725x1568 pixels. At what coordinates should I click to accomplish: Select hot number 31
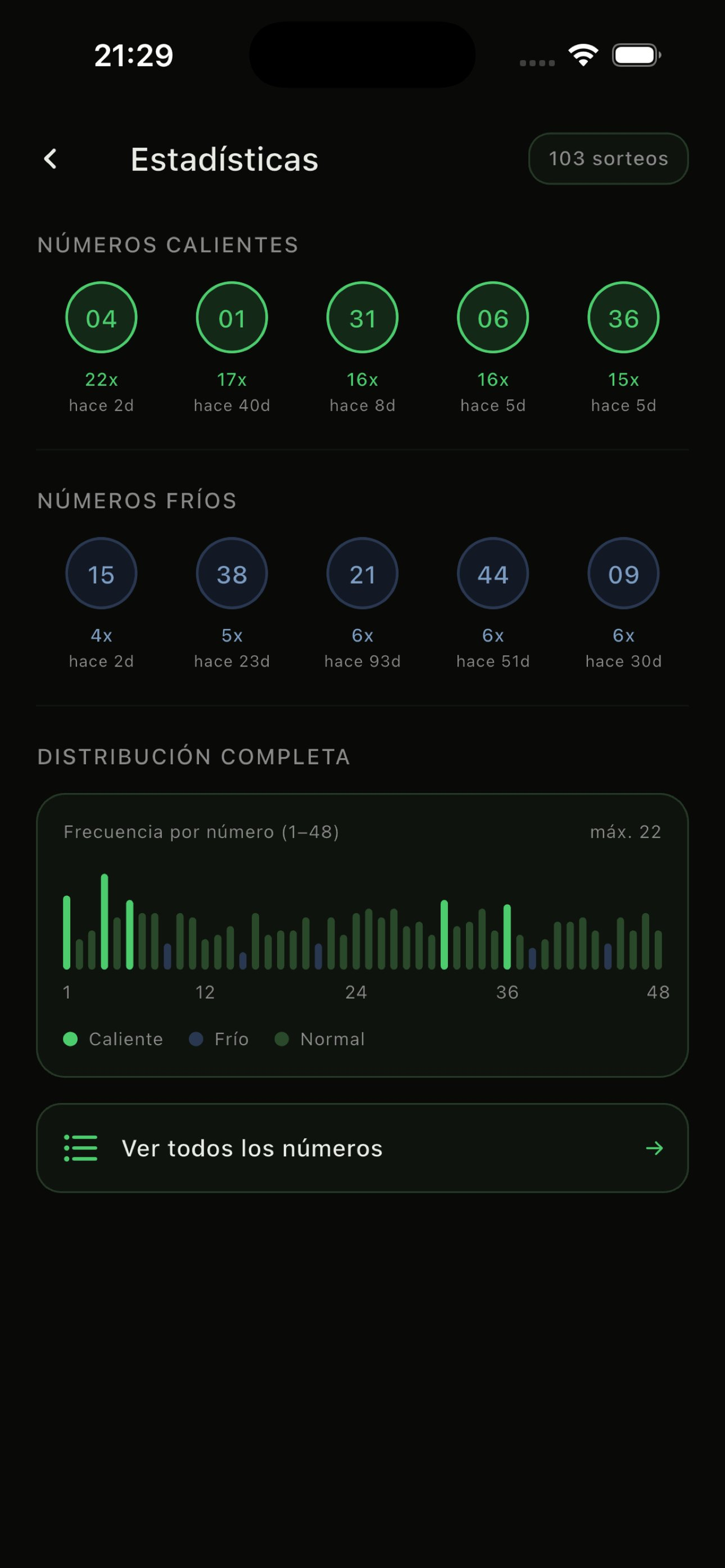362,318
